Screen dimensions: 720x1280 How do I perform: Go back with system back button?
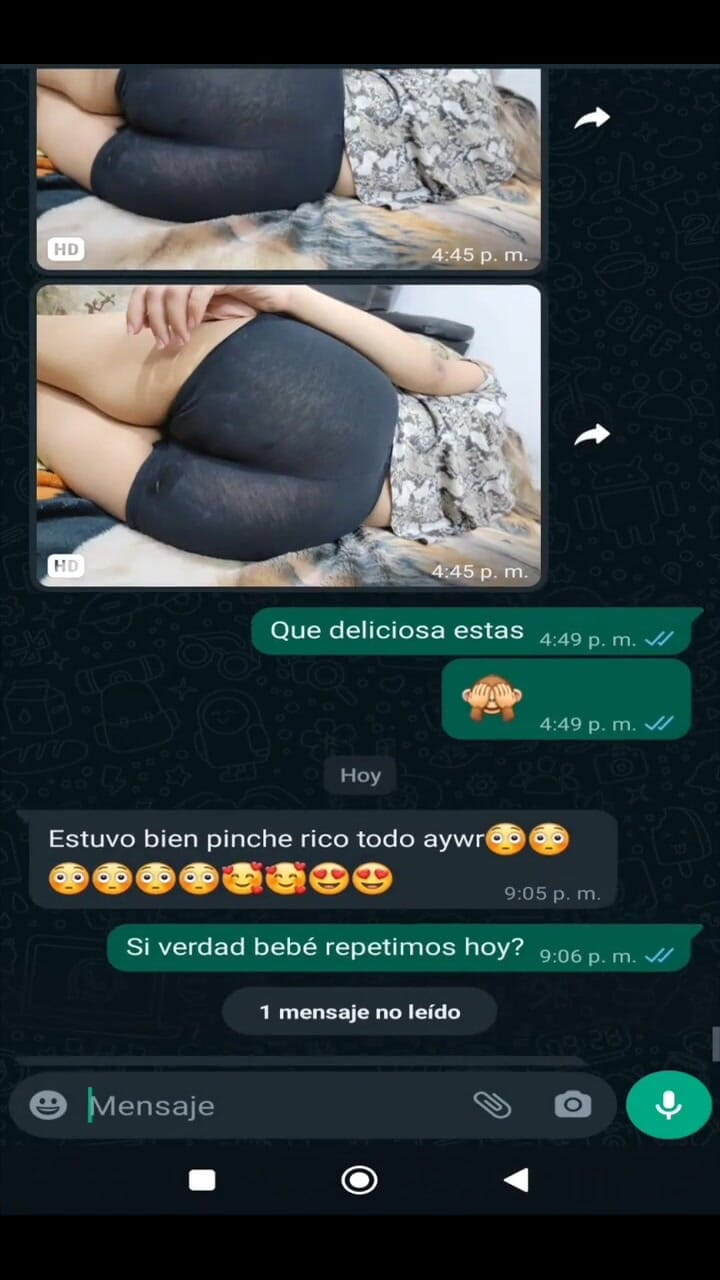tap(516, 1180)
